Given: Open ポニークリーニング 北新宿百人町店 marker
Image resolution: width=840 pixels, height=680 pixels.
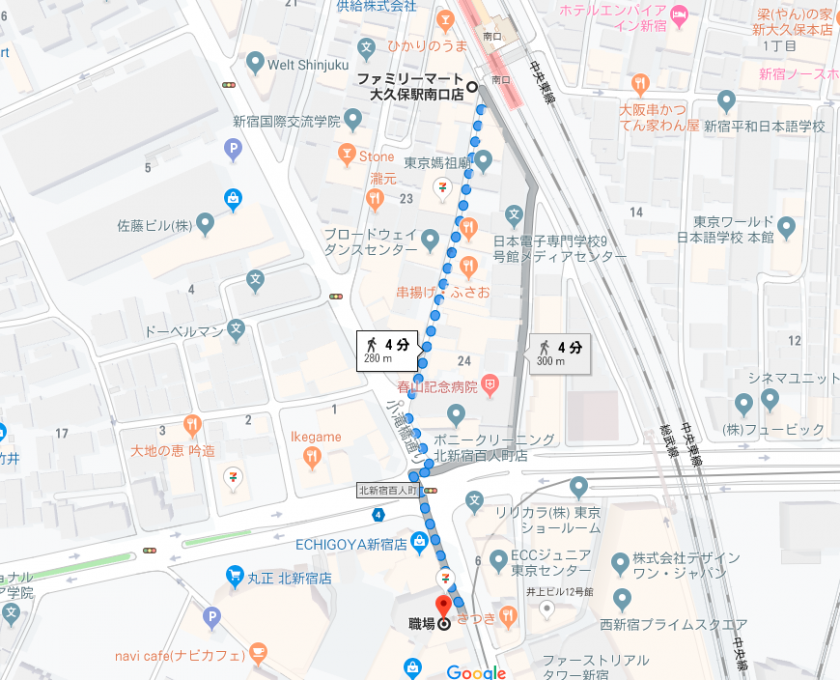Looking at the screenshot, I should (x=456, y=414).
